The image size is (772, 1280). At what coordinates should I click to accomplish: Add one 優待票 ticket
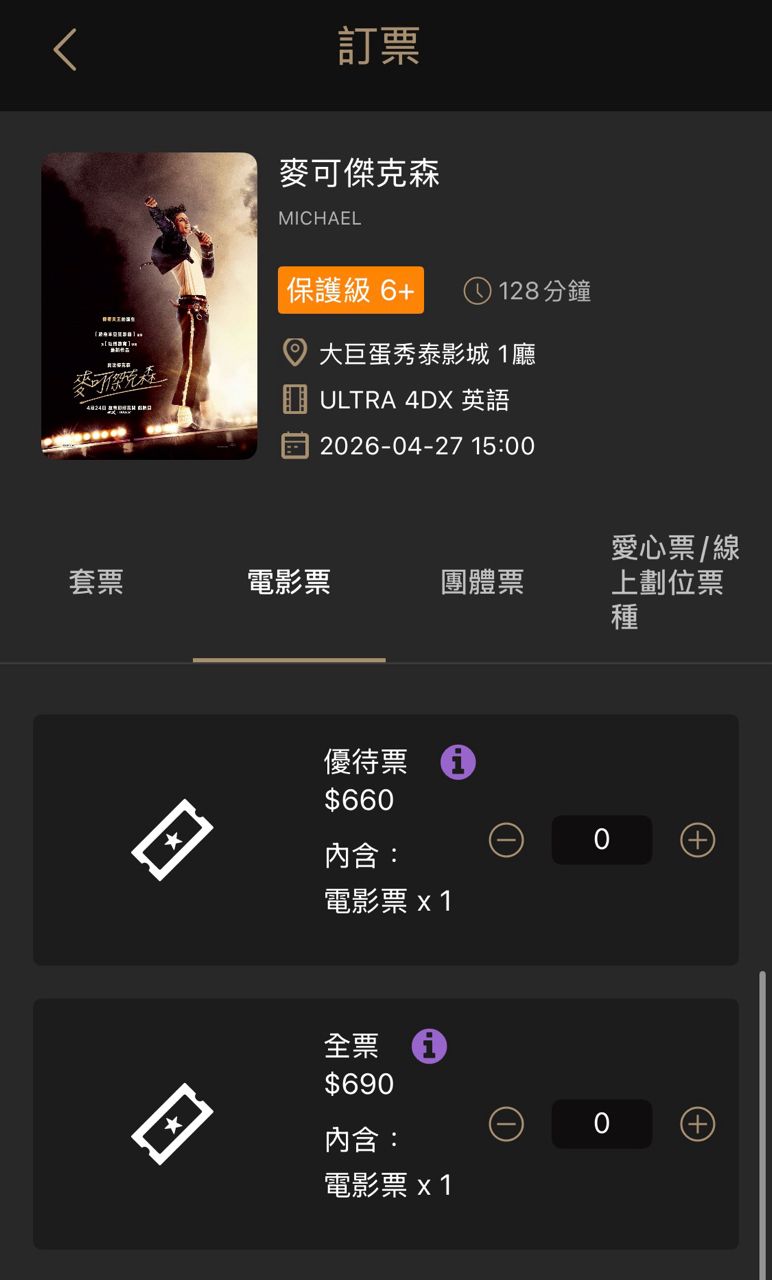point(697,840)
